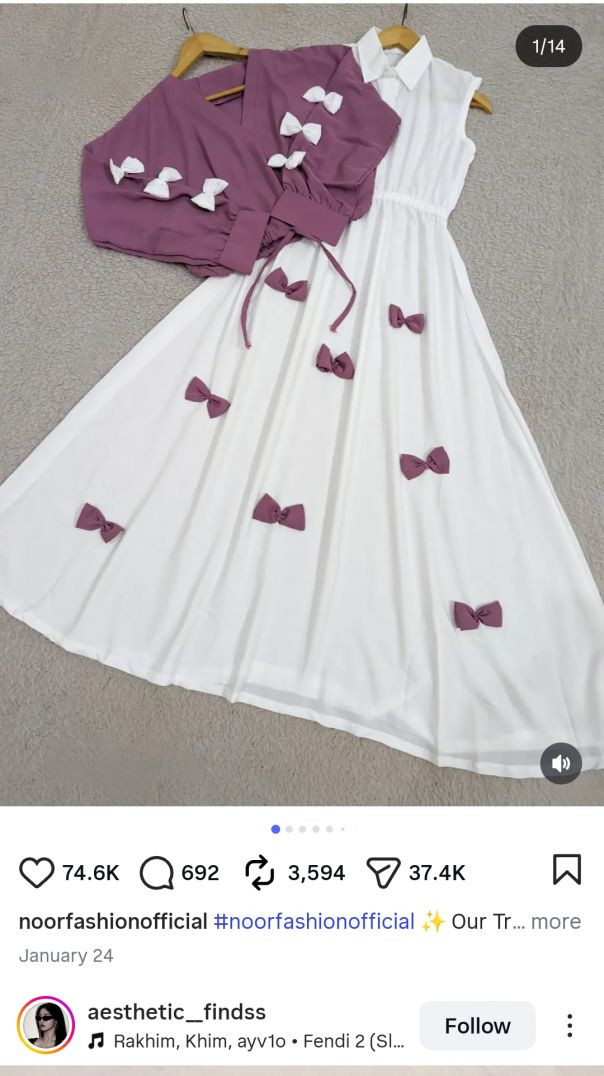Viewport: 604px width, 1076px height.
Task: Expand caption with 'more'
Action: (x=555, y=921)
